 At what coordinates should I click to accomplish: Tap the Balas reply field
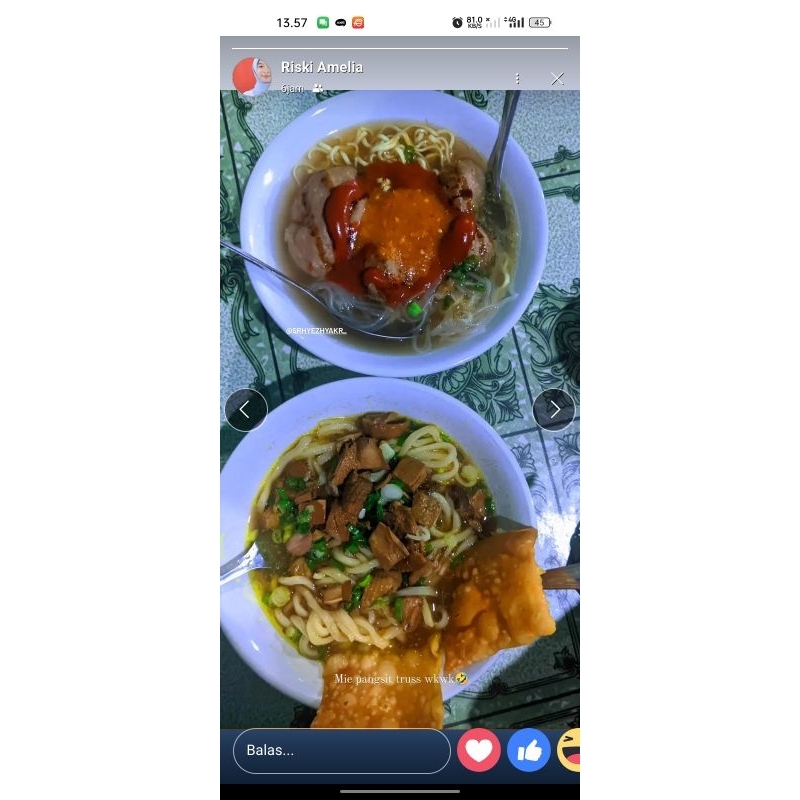(x=341, y=751)
